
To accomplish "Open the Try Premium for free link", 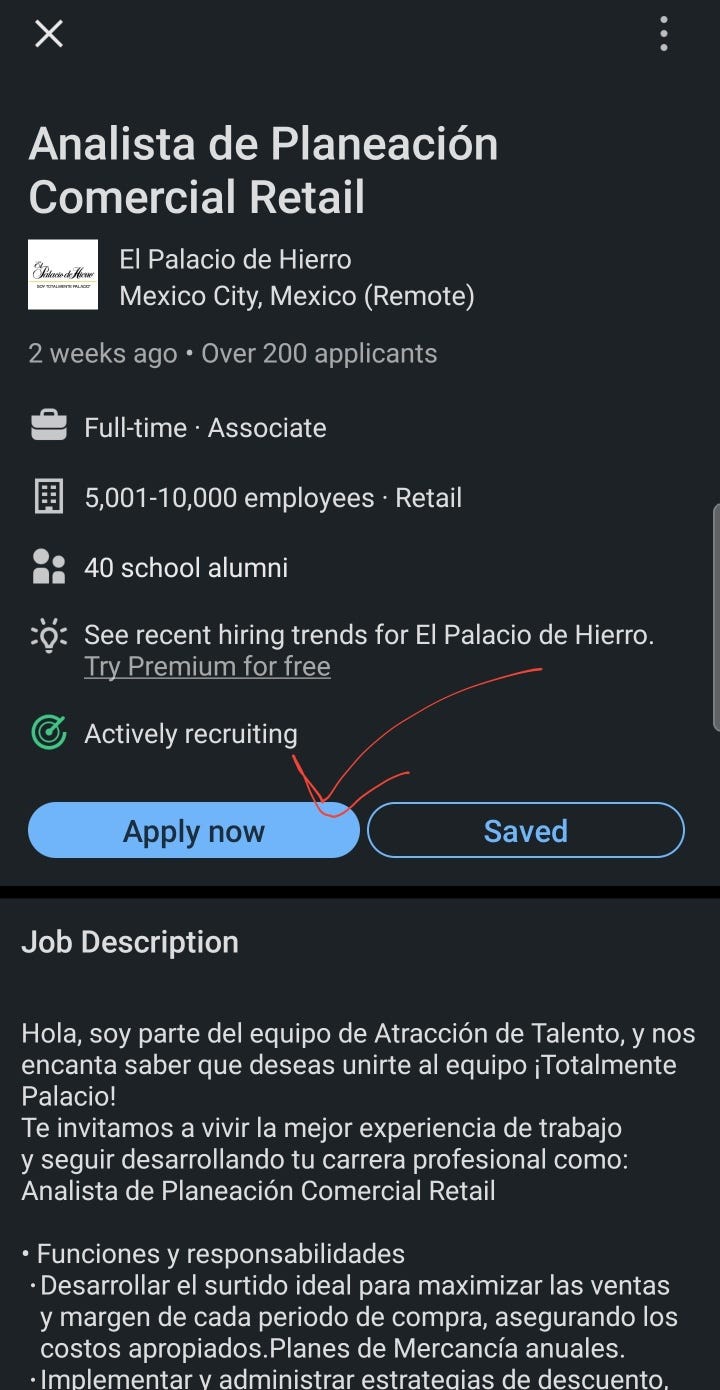I will click(x=207, y=666).
